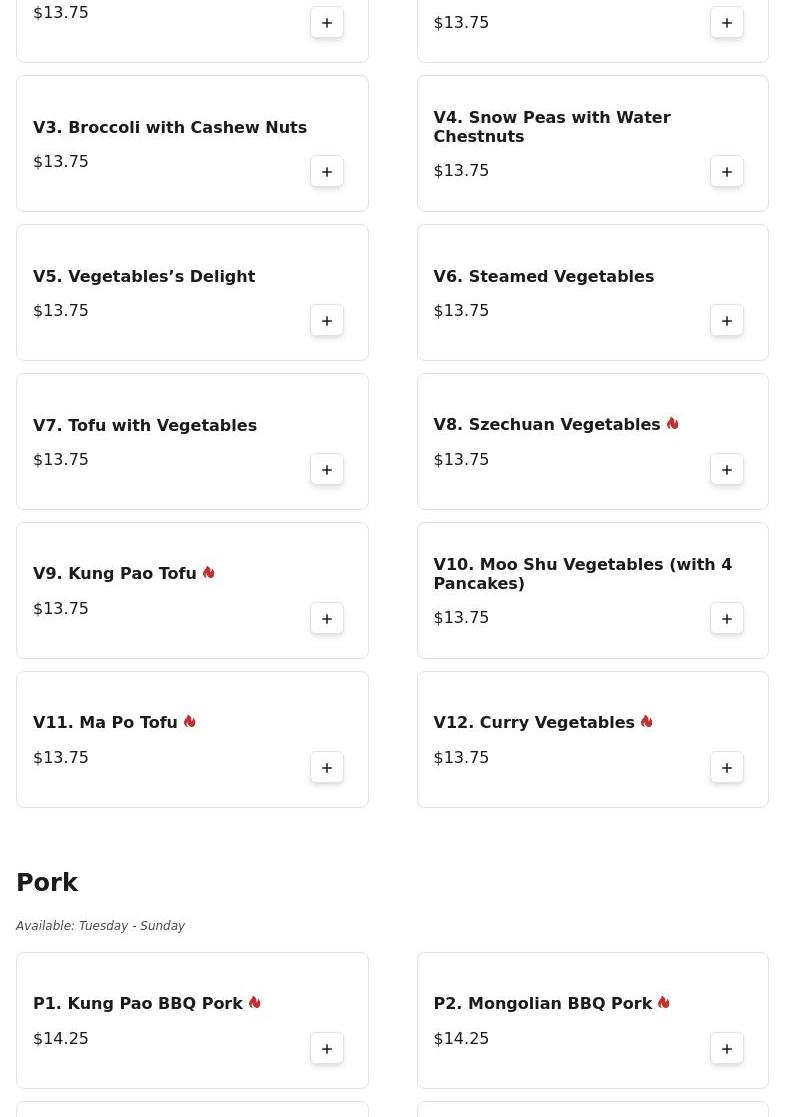The height and width of the screenshot is (1117, 785).
Task: Add V10 Moo Shu Vegetables
Action: point(727,619)
